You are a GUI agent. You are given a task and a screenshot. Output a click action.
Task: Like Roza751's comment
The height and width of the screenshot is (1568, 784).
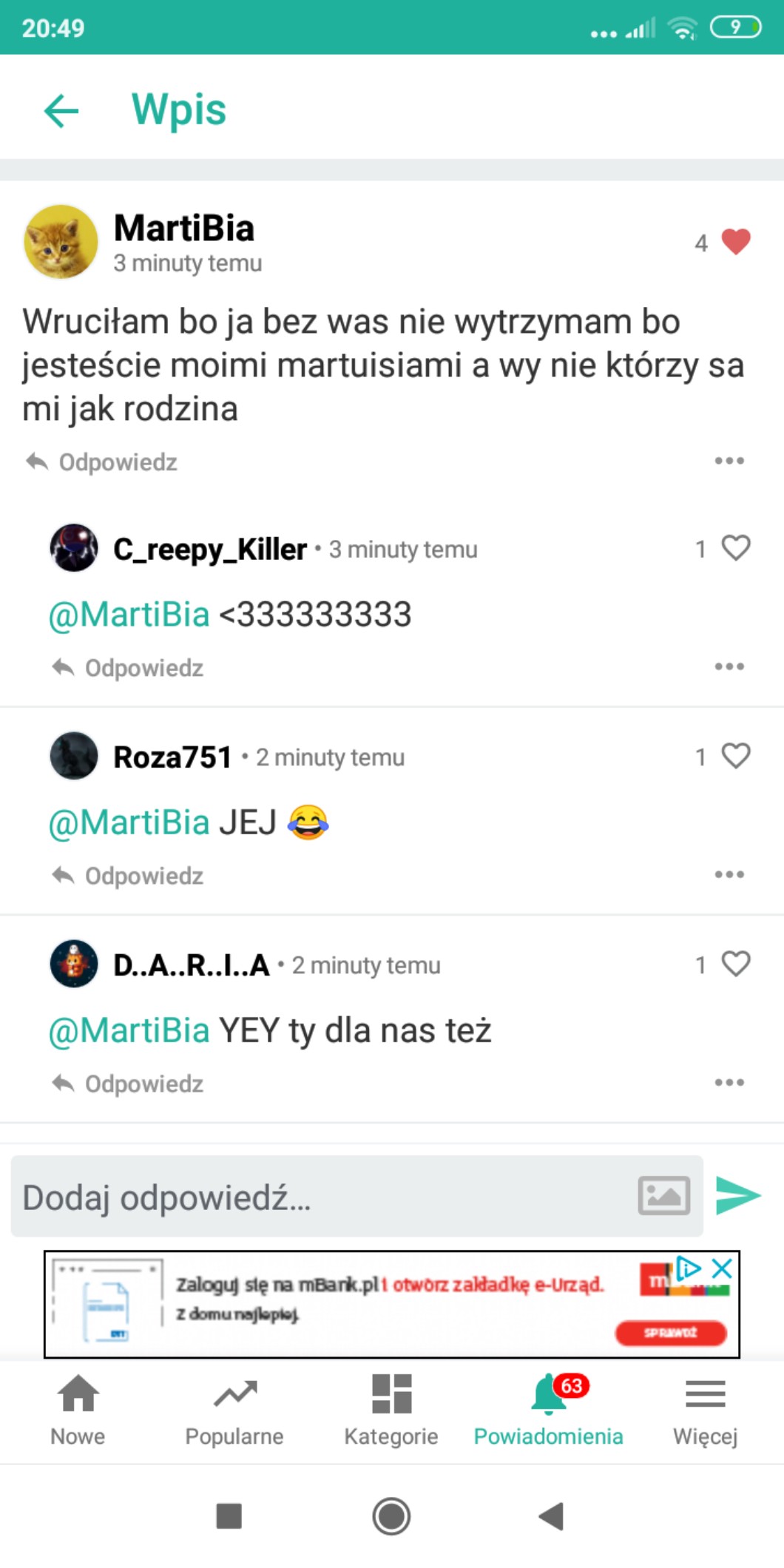735,756
